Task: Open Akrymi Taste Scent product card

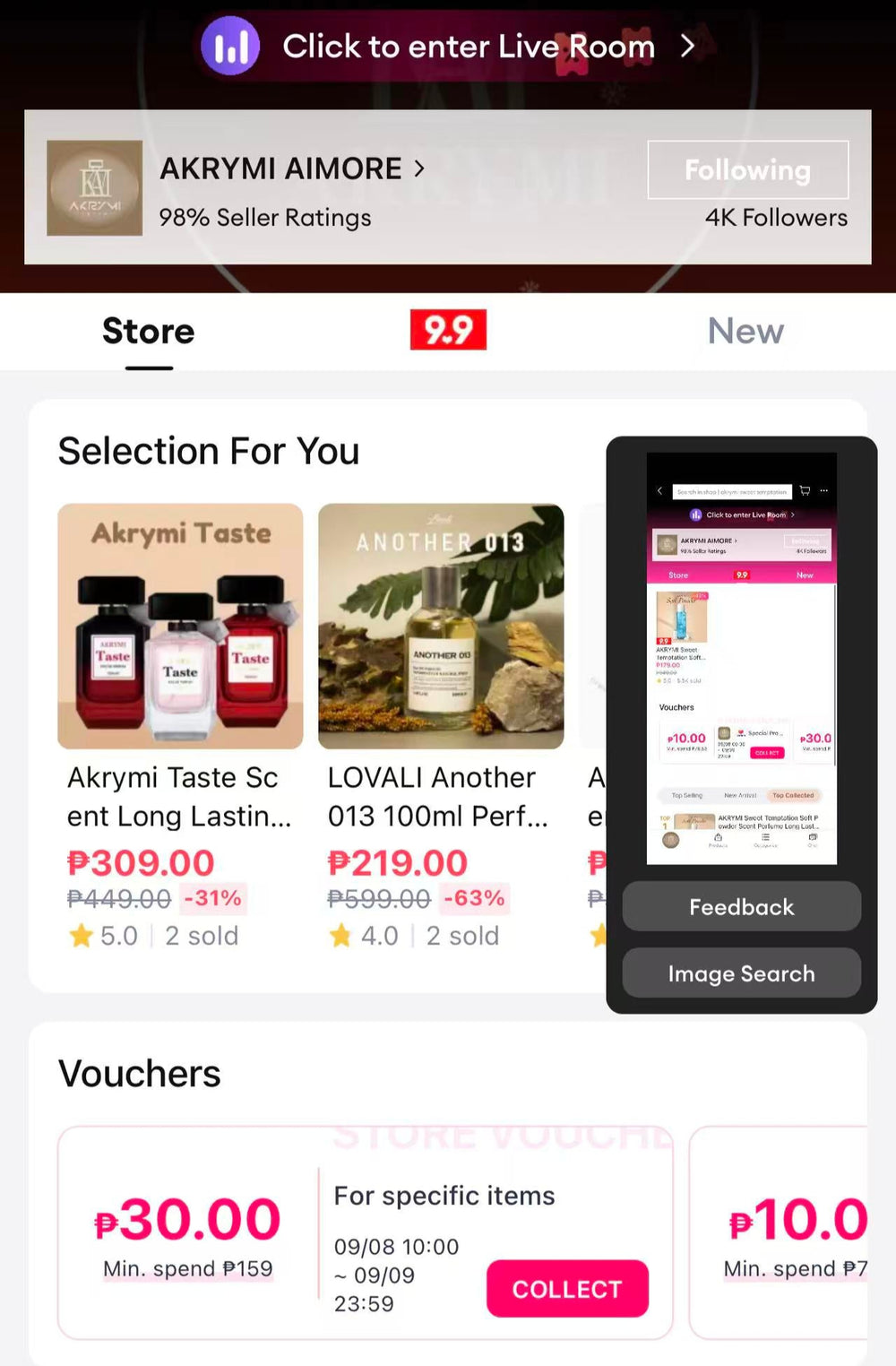Action: pos(180,627)
